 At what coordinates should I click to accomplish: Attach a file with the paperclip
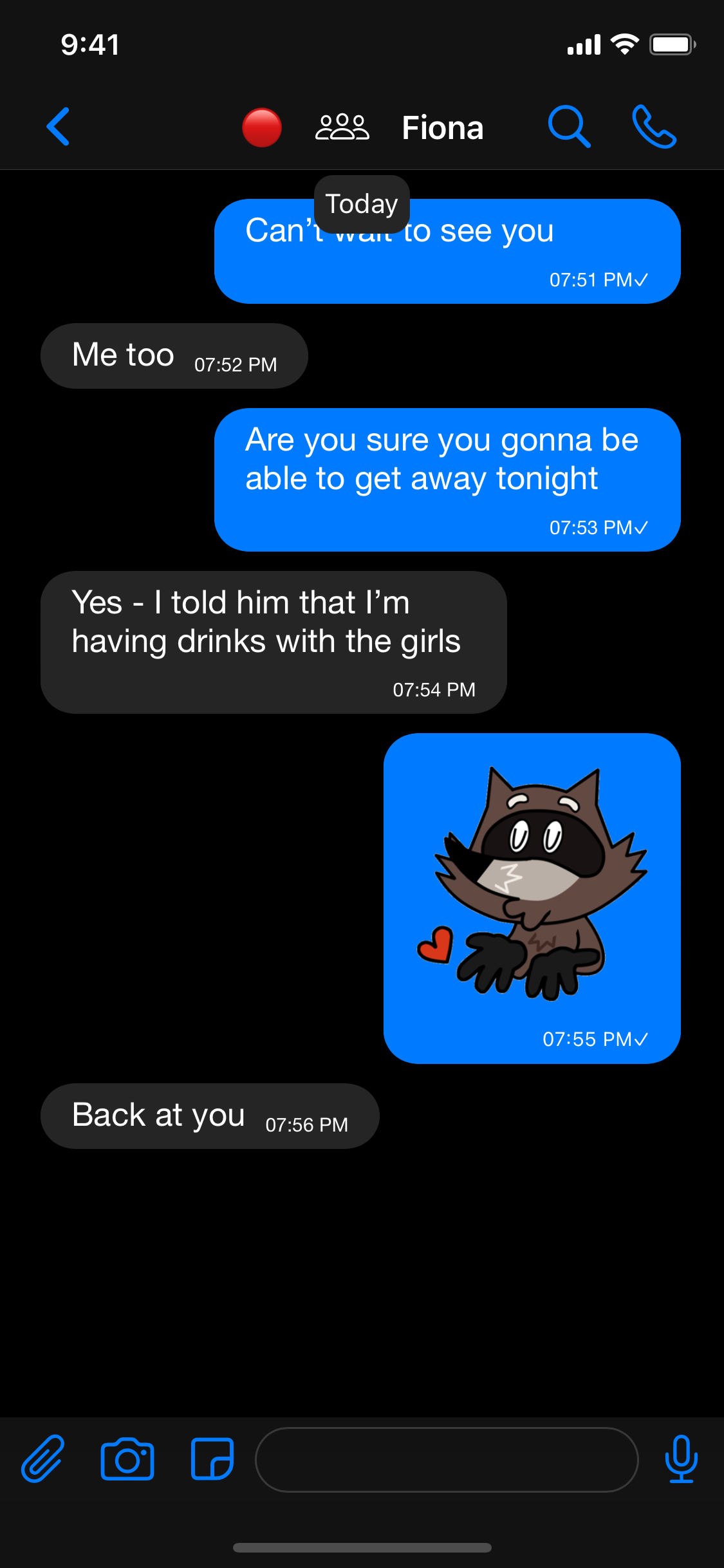tap(42, 1459)
